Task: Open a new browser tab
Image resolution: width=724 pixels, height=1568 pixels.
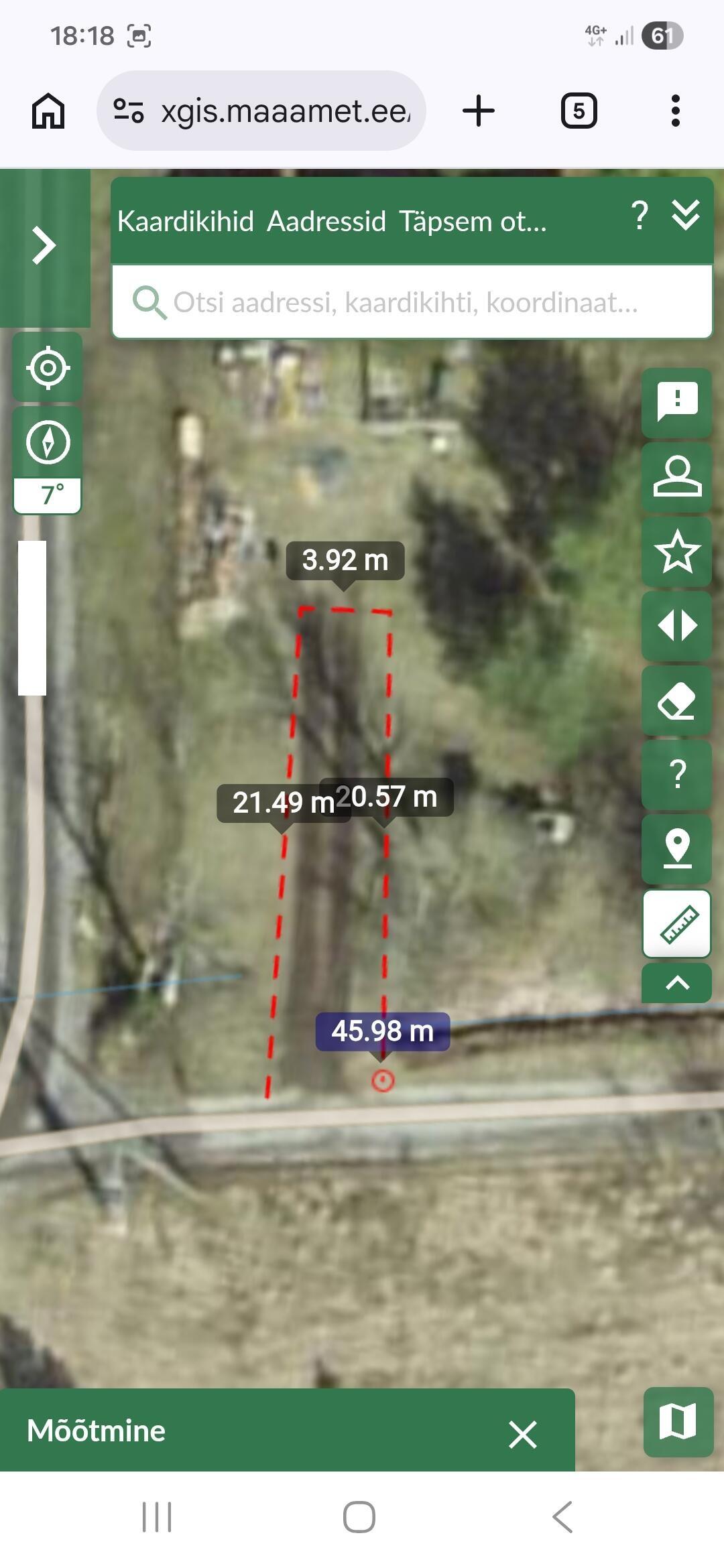Action: 479,111
